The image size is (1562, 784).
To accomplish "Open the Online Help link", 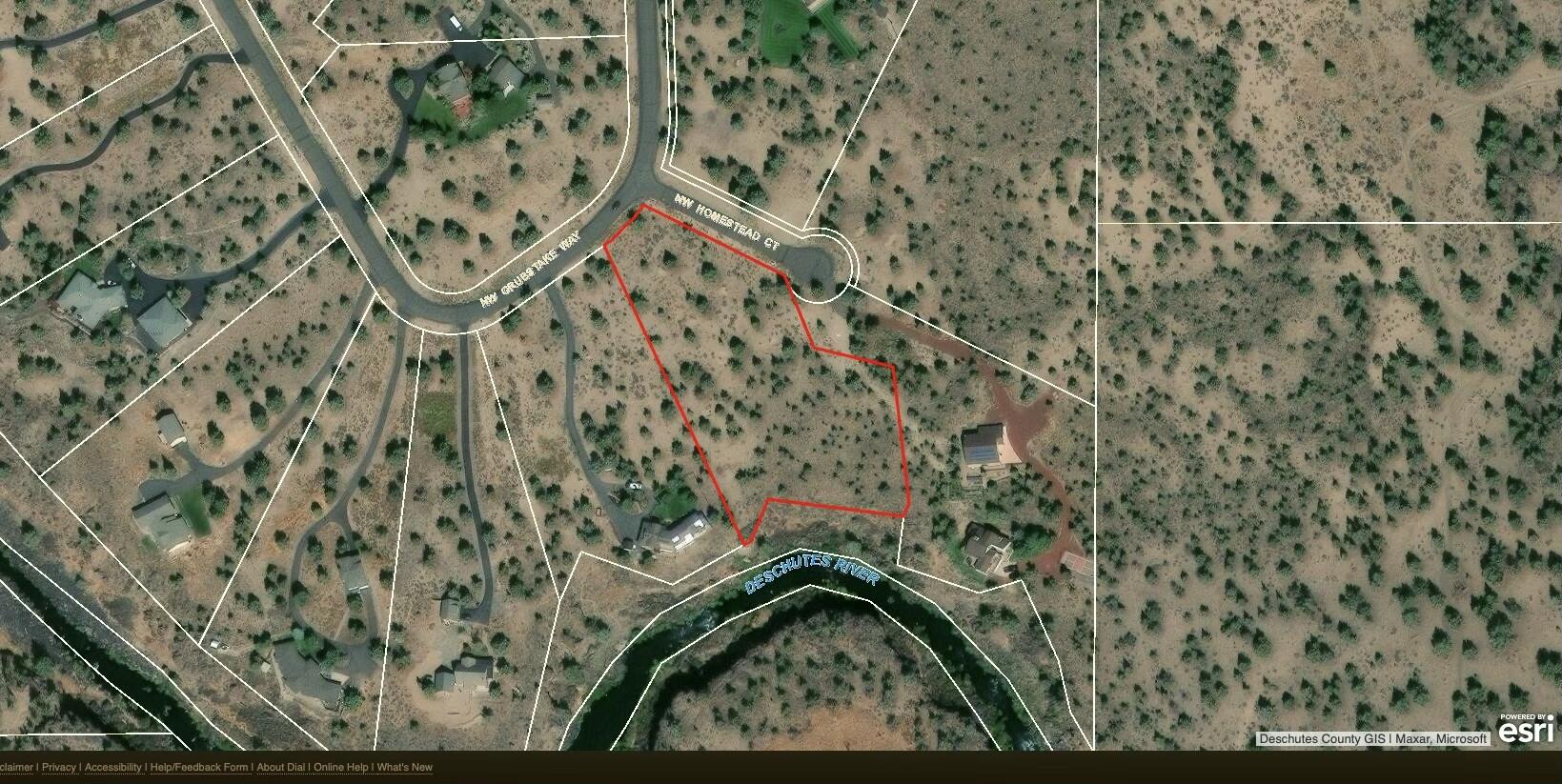I will (x=341, y=768).
